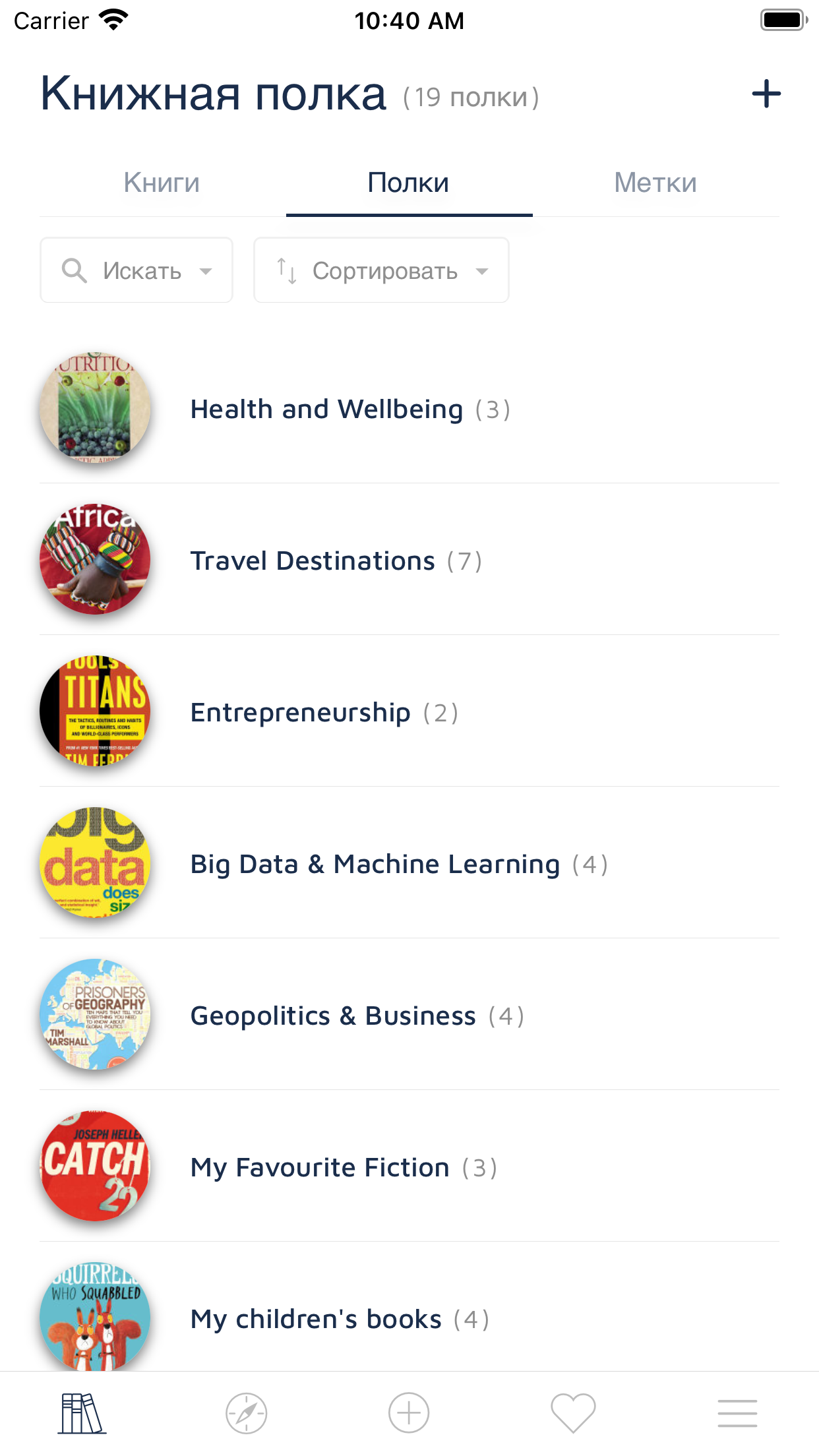Switch to the Метки tab
Image resolution: width=819 pixels, height=1456 pixels.
click(655, 183)
